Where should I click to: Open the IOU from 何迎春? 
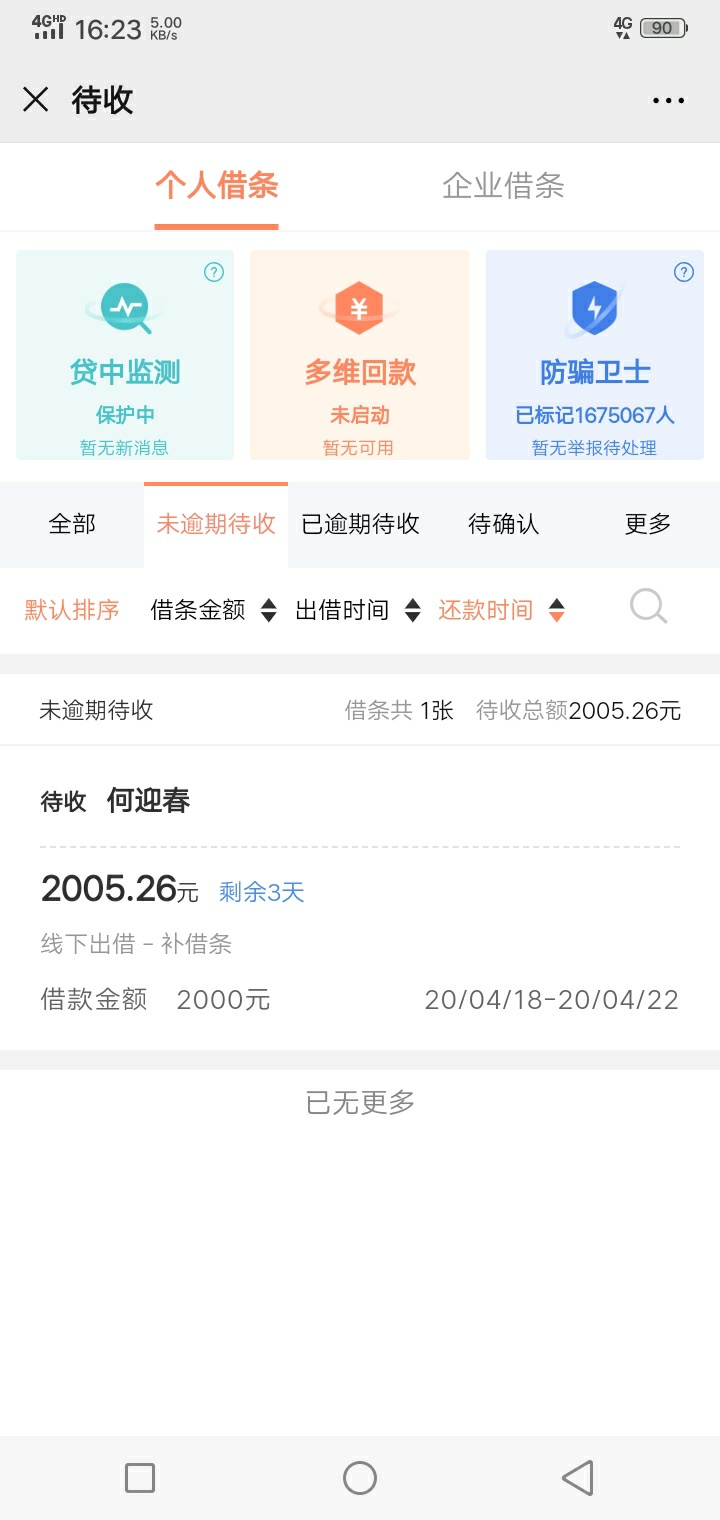pyautogui.click(x=360, y=897)
